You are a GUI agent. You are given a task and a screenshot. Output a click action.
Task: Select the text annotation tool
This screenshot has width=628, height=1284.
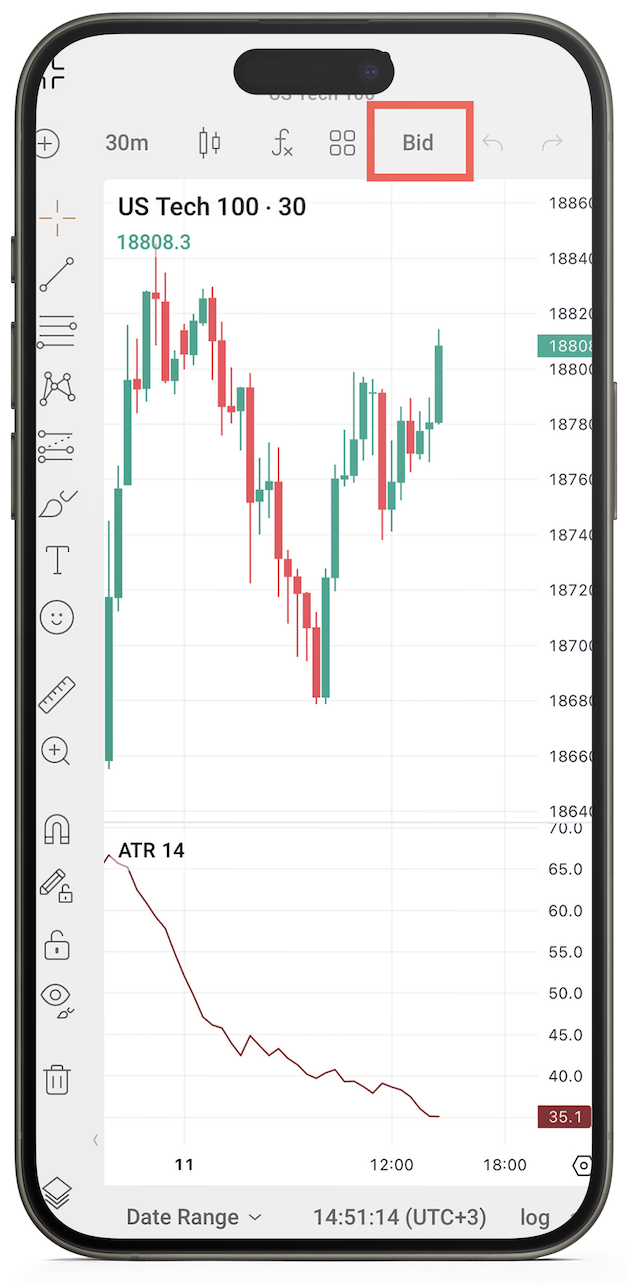click(57, 560)
